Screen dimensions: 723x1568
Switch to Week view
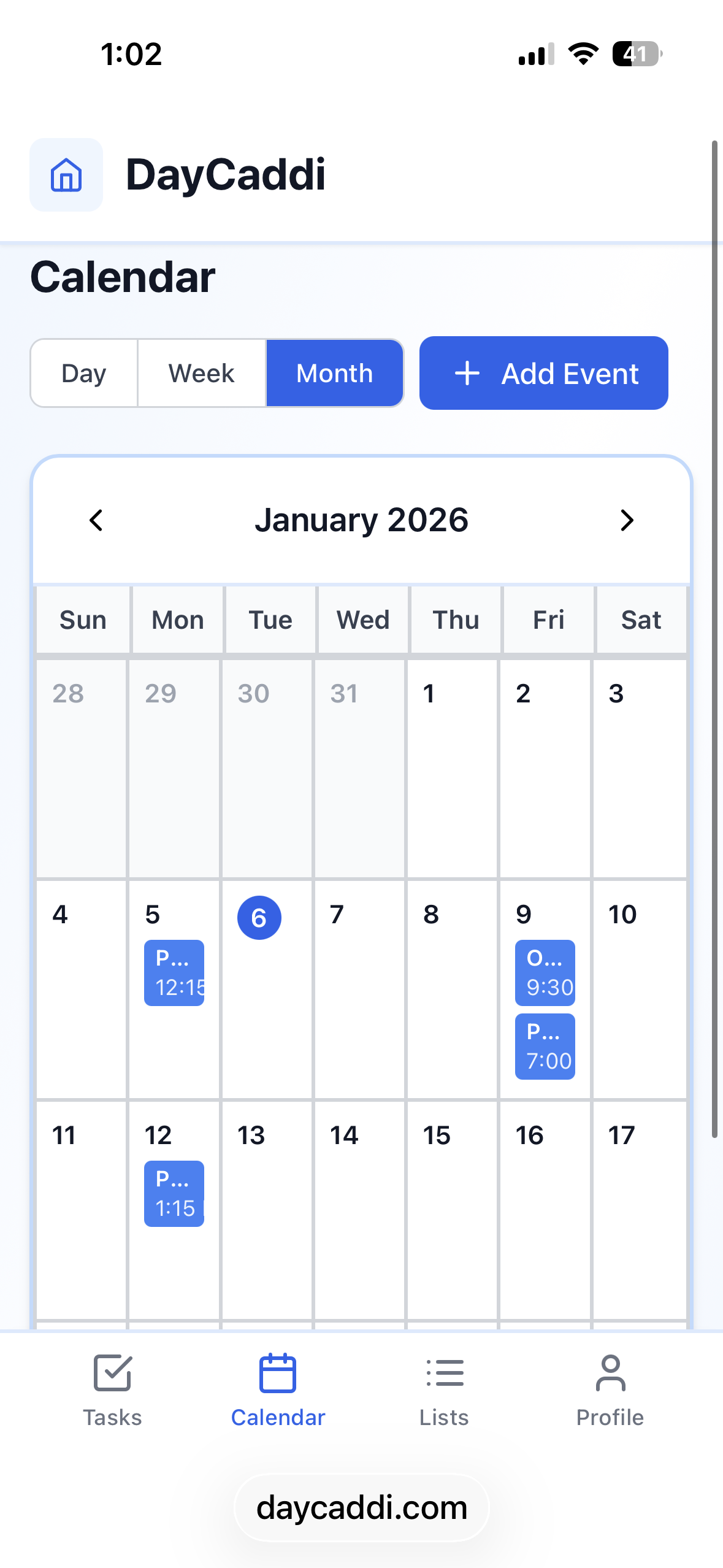click(x=201, y=372)
